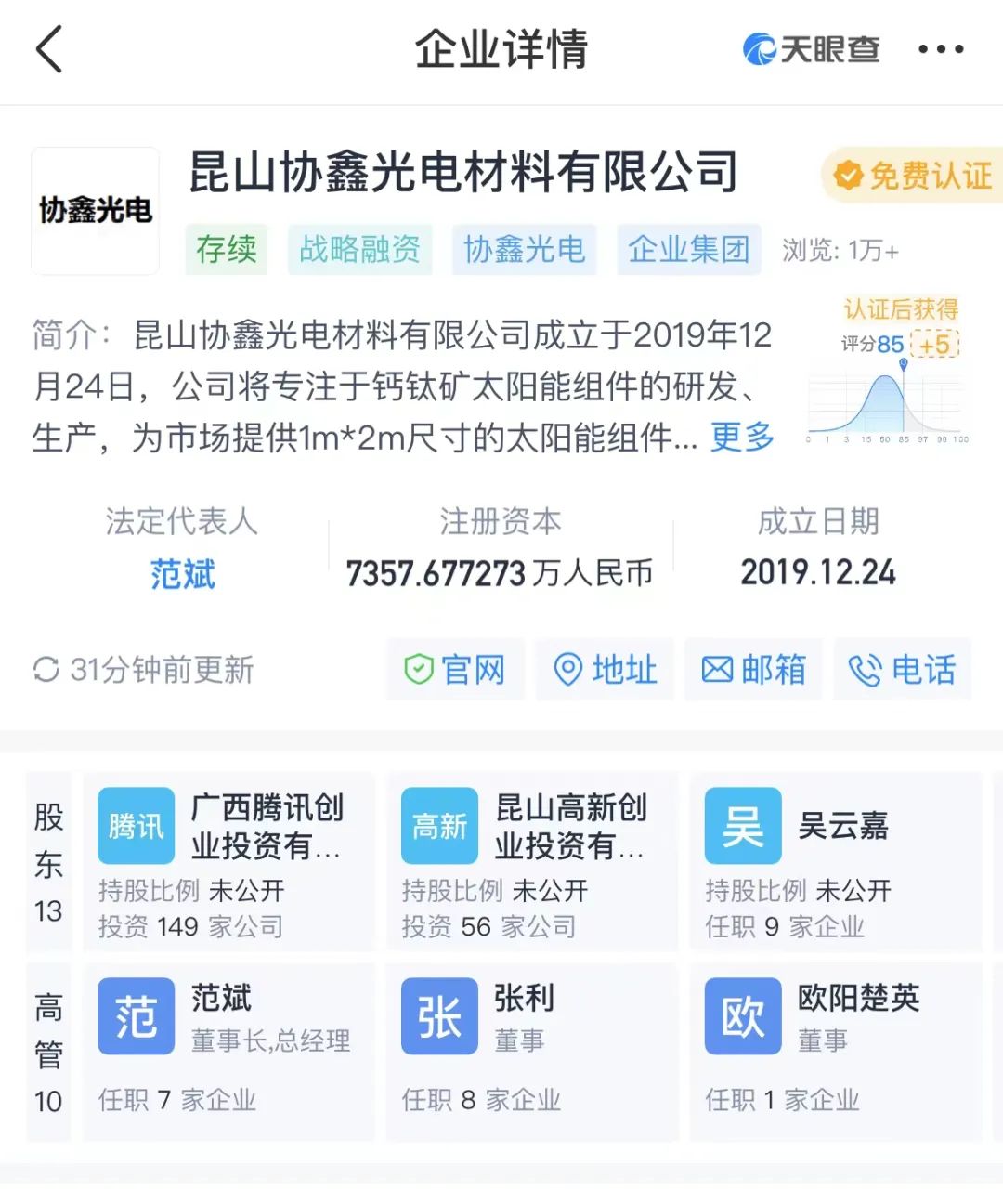Tap the 免费认证 certification button
This screenshot has width=1003, height=1204.
[915, 176]
